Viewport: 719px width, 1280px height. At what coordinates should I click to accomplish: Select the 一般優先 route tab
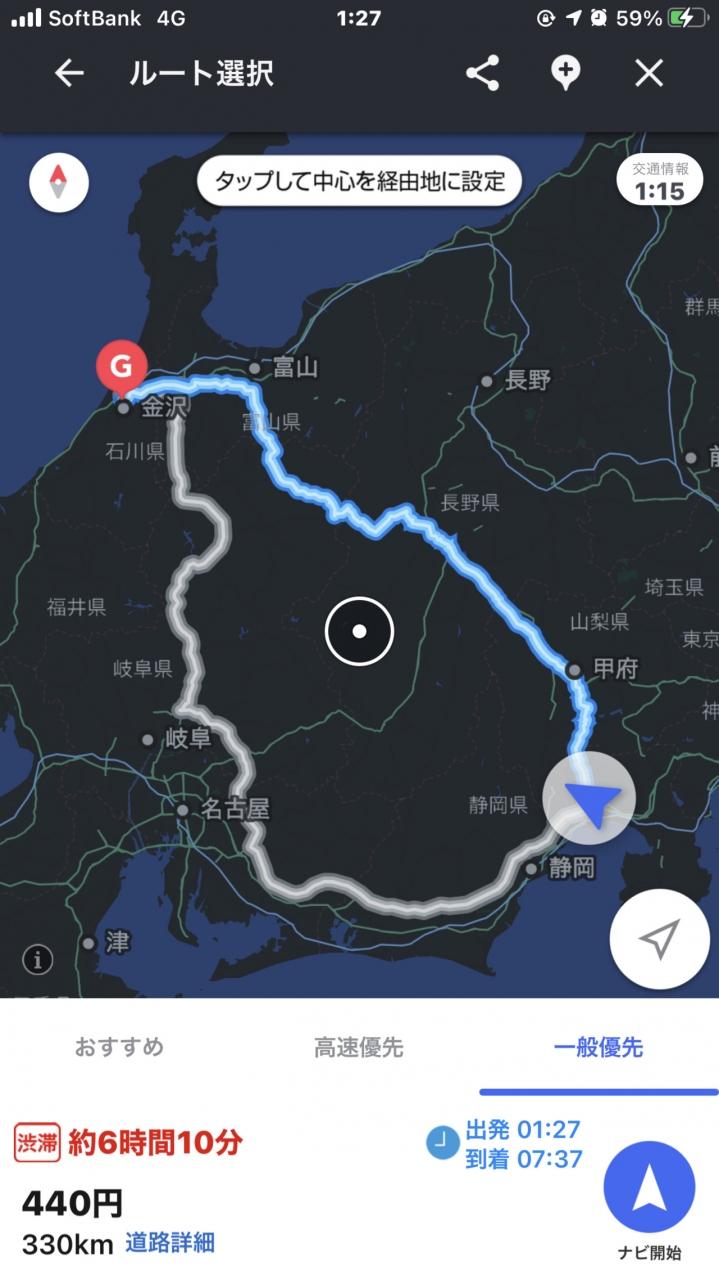coord(598,1047)
